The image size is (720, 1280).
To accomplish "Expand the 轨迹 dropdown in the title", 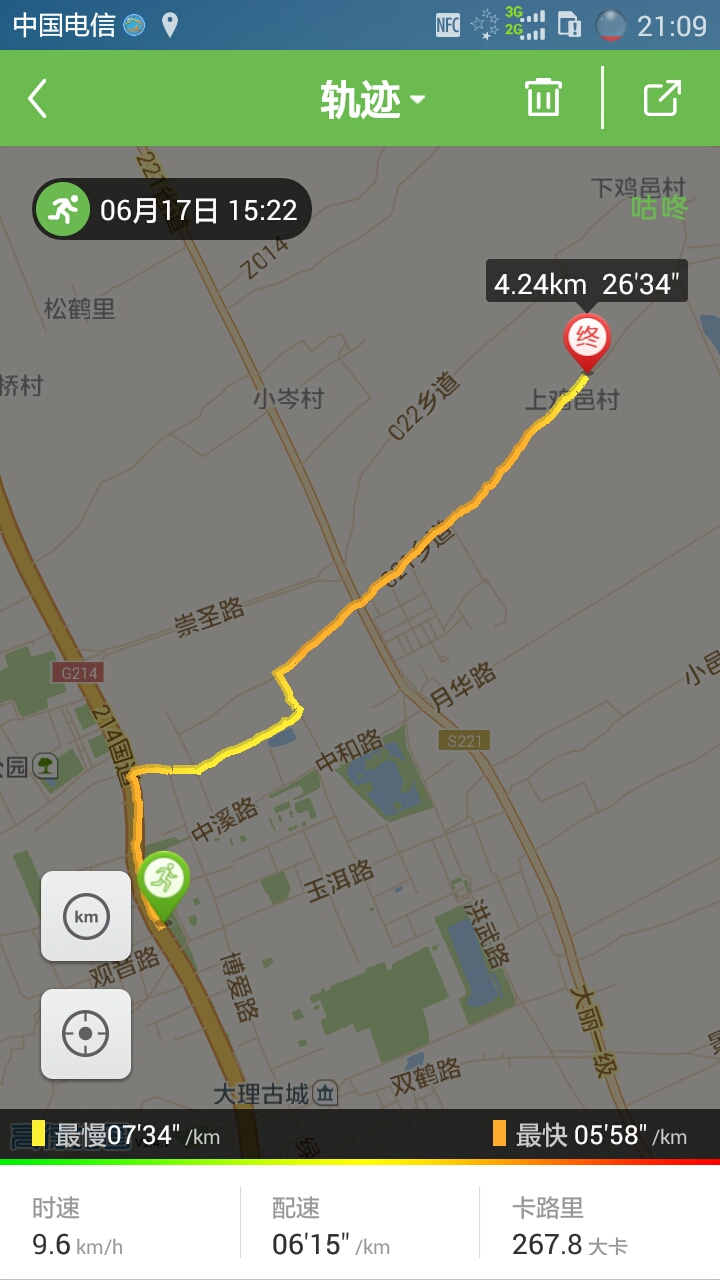I will coord(372,100).
